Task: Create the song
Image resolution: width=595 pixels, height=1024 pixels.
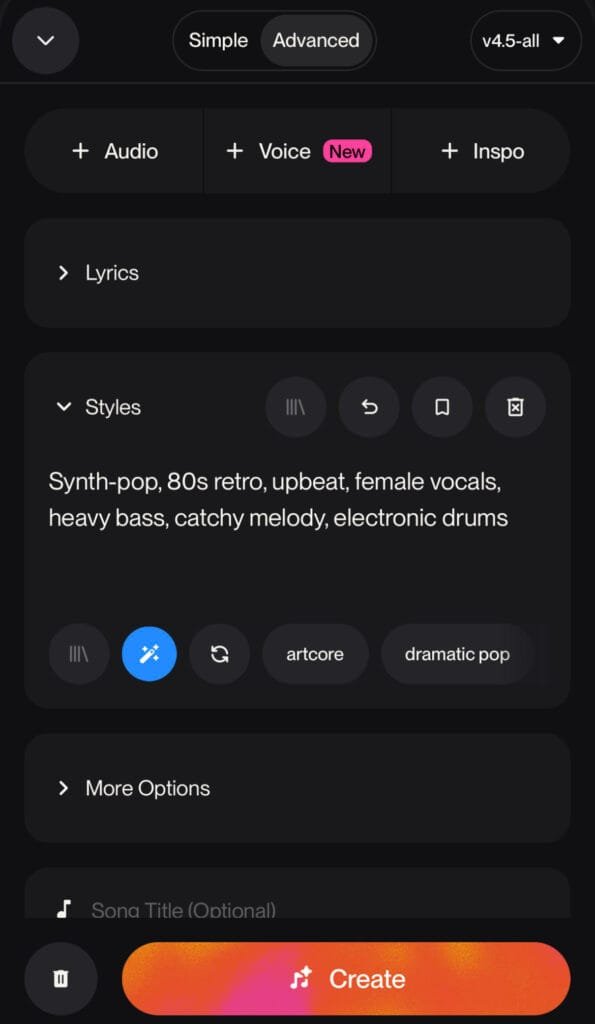Action: click(346, 978)
